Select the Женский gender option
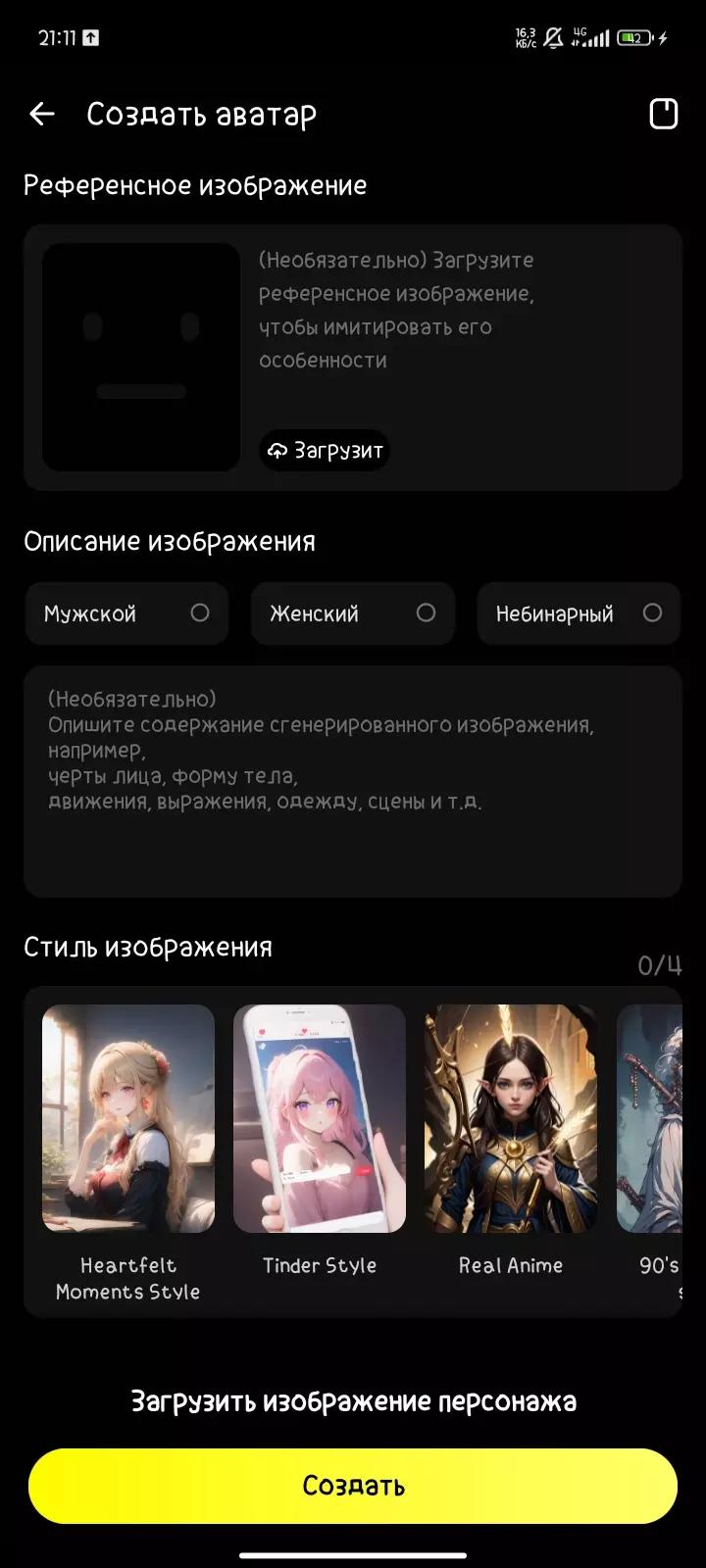Screen dimensions: 706x1568 (353, 613)
